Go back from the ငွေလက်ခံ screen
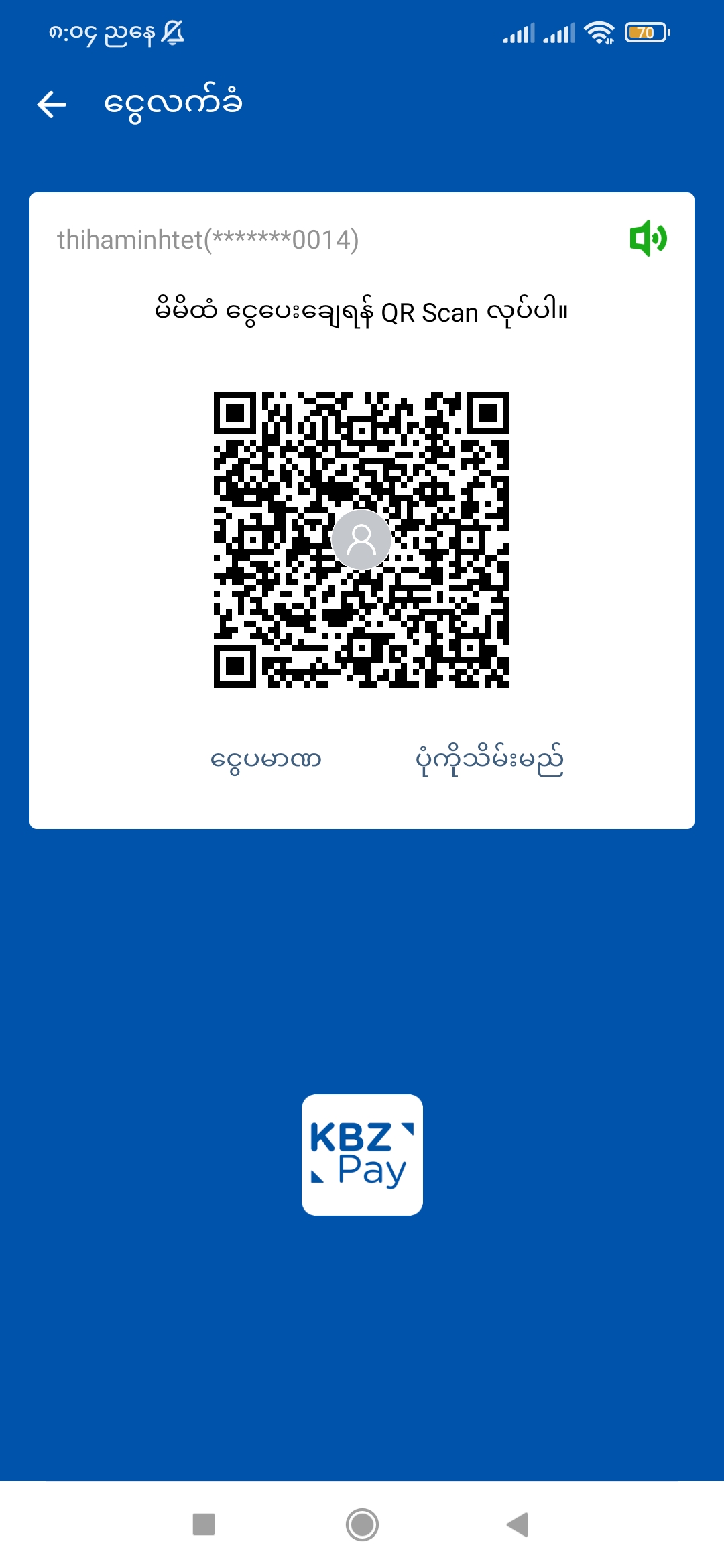724x1568 pixels. pos(52,105)
